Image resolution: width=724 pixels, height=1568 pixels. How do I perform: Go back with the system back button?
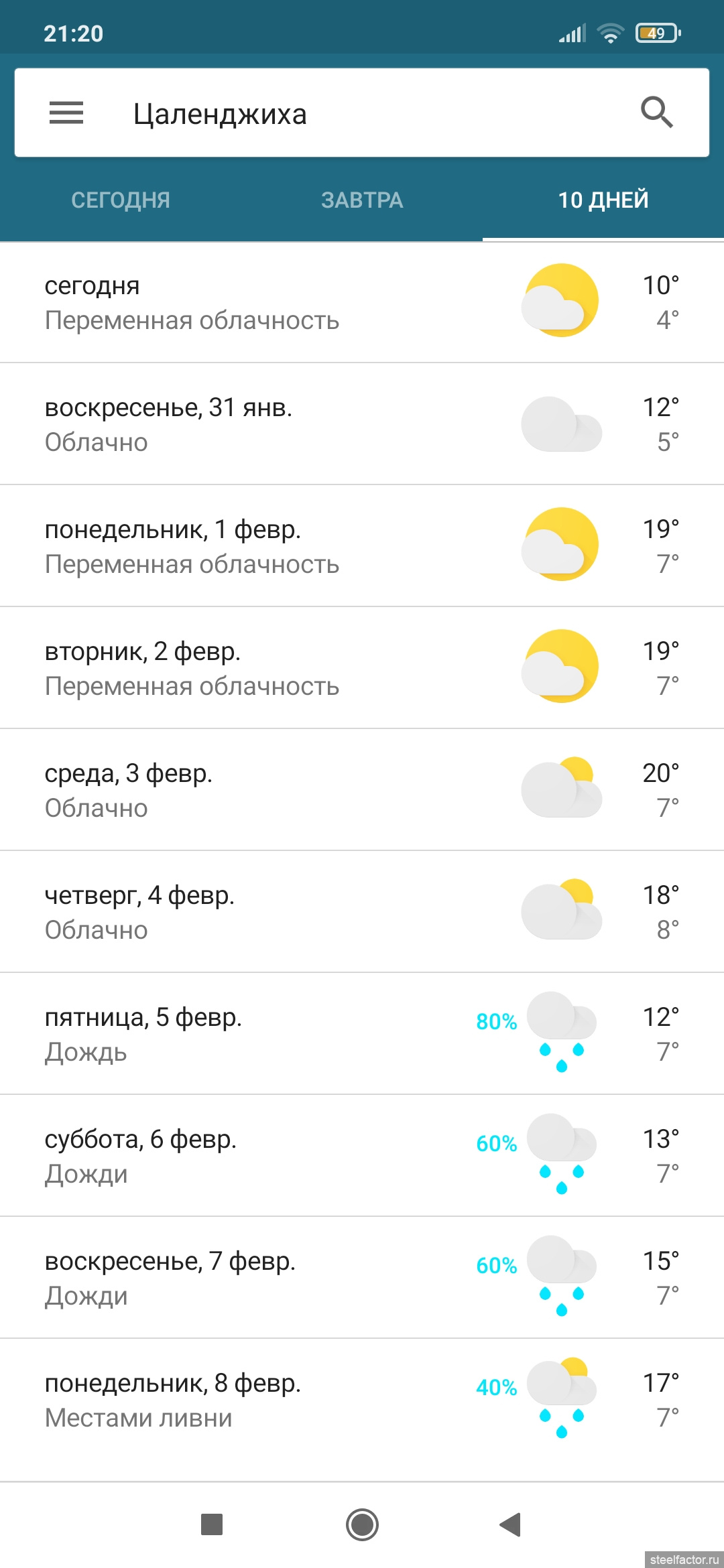click(511, 1524)
